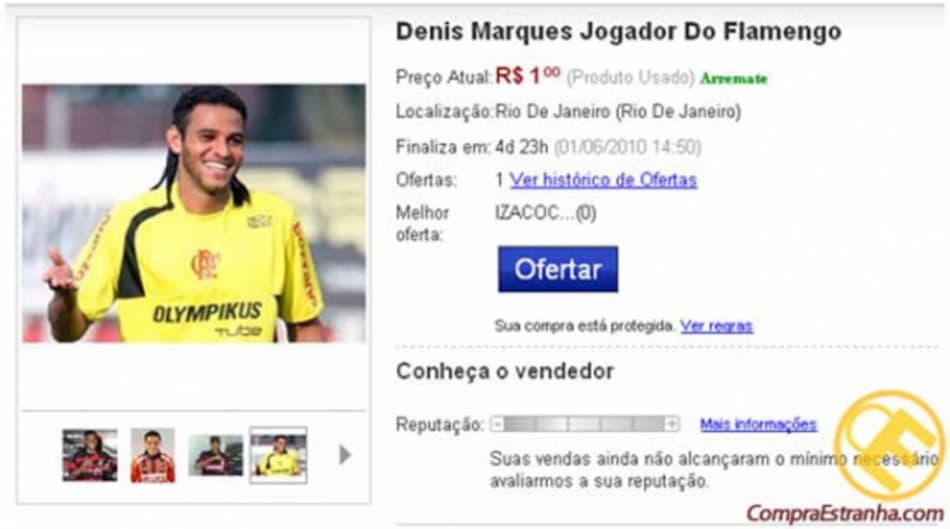Select the fourth yellow-jersey thumbnail
Viewport: 950px width, 529px height.
278,455
